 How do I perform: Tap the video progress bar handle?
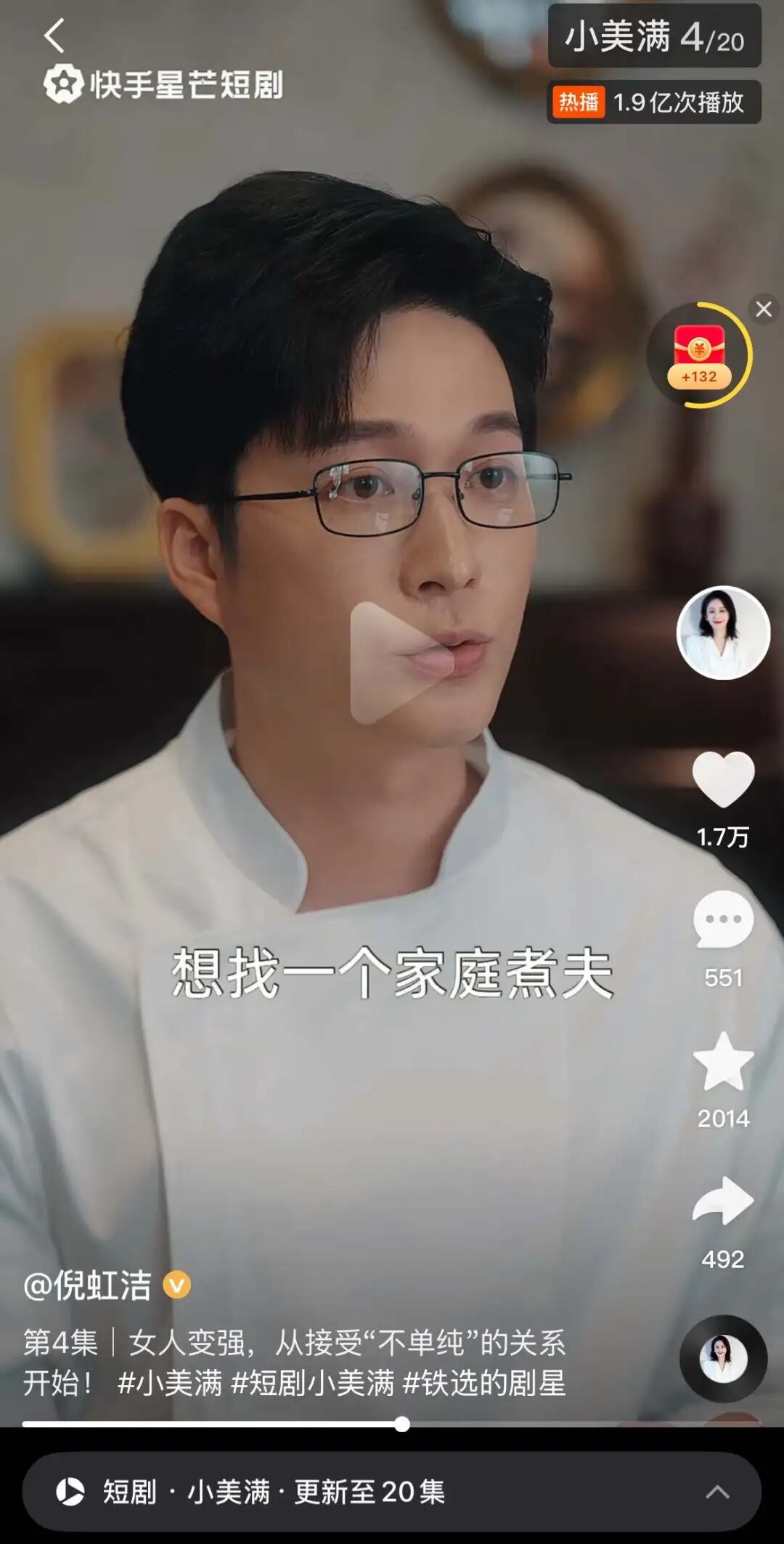click(401, 1425)
